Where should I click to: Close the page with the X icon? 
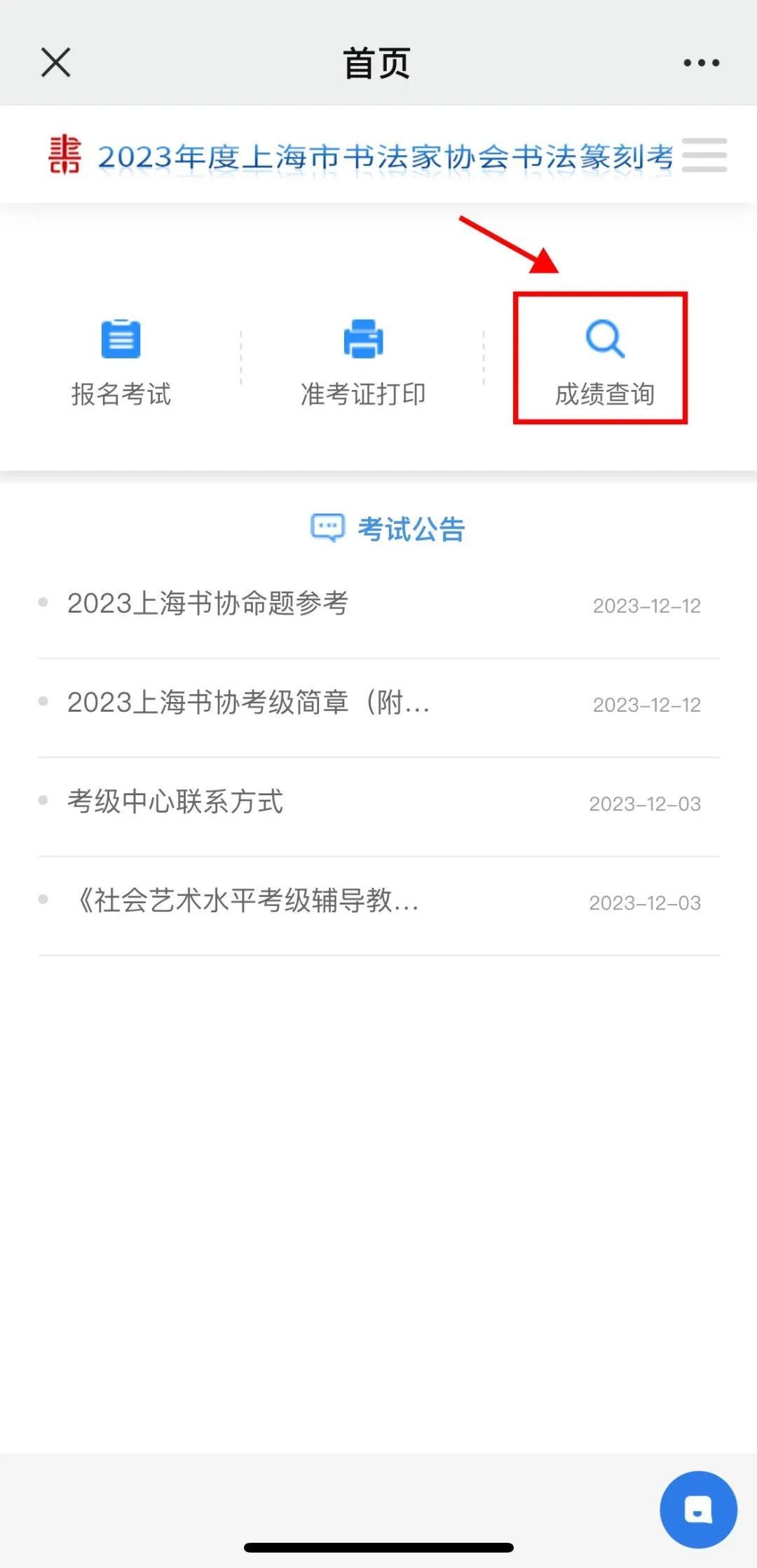tap(56, 62)
